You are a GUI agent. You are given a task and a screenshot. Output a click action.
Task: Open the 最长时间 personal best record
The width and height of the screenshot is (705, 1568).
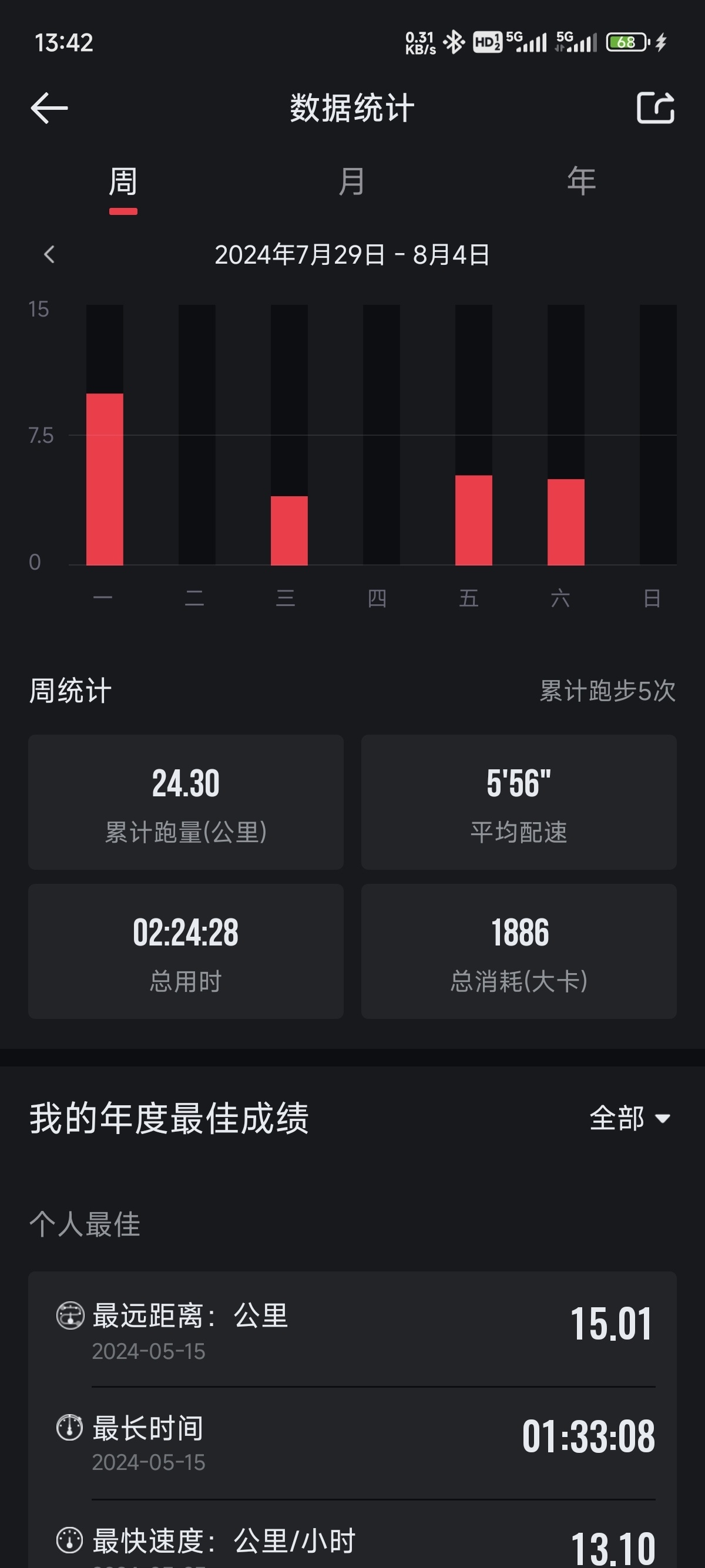point(352,1441)
